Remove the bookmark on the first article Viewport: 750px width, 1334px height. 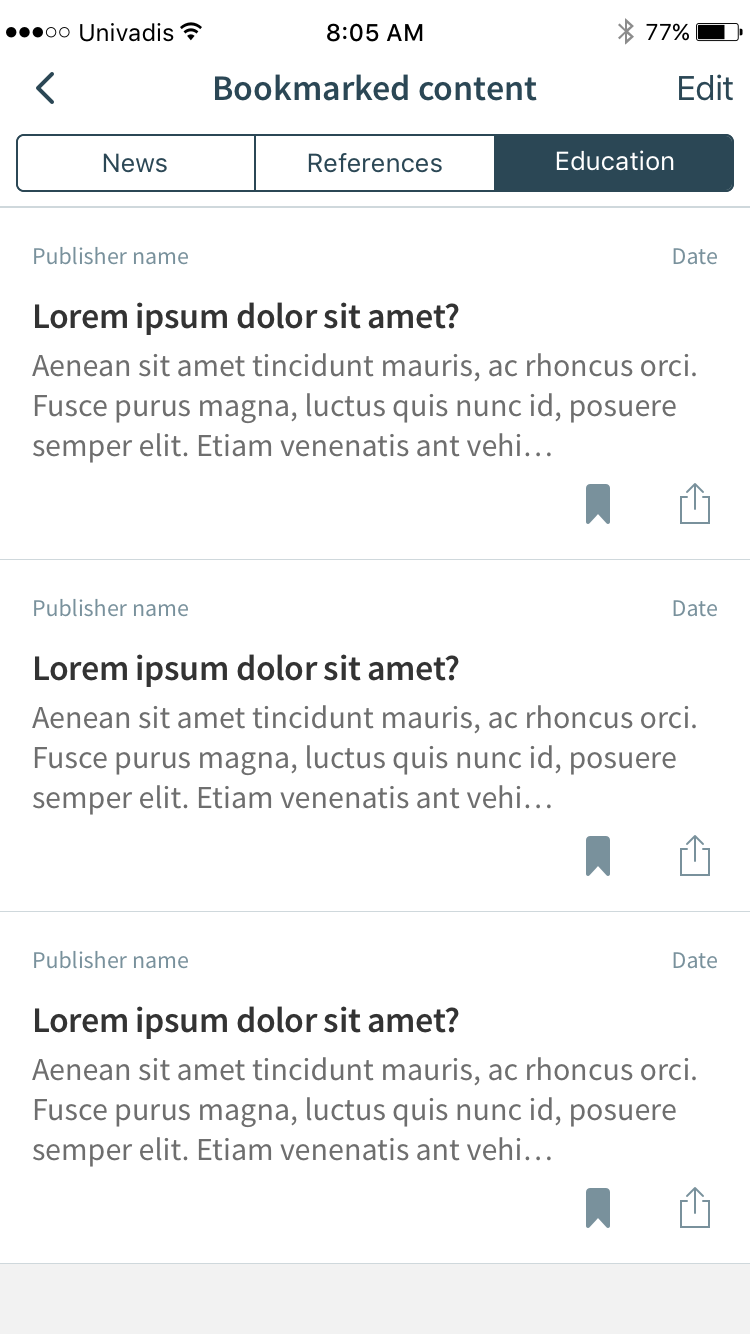(598, 504)
